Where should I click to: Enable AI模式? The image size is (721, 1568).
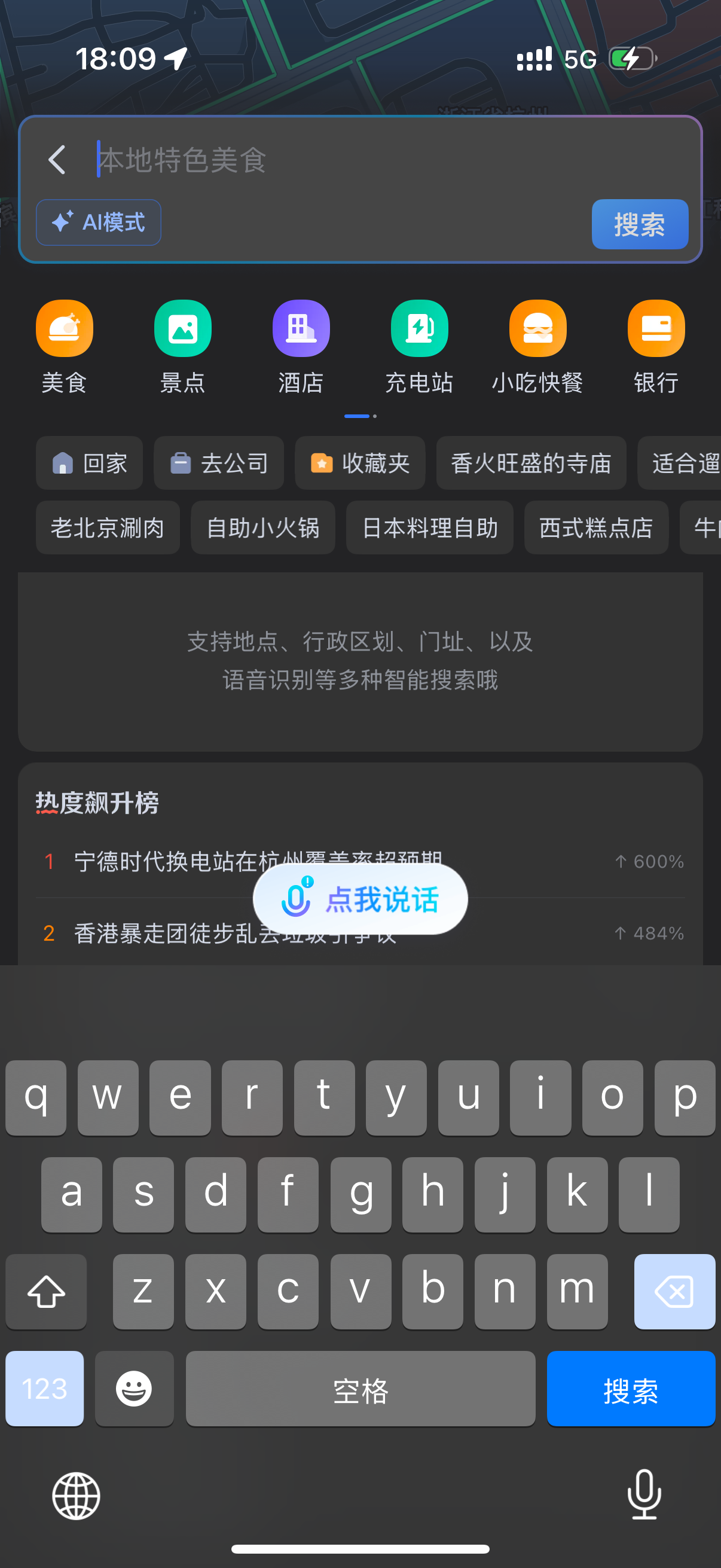99,223
